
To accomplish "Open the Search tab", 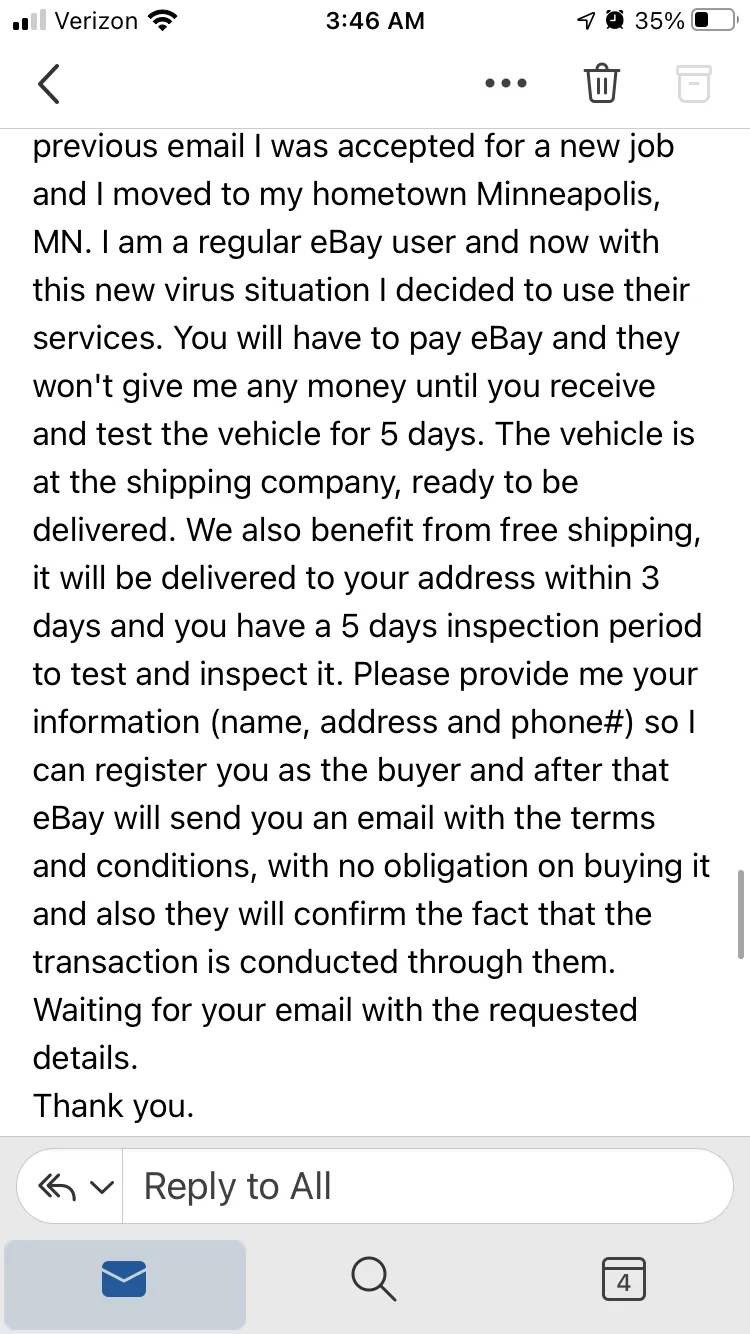I will [374, 1279].
